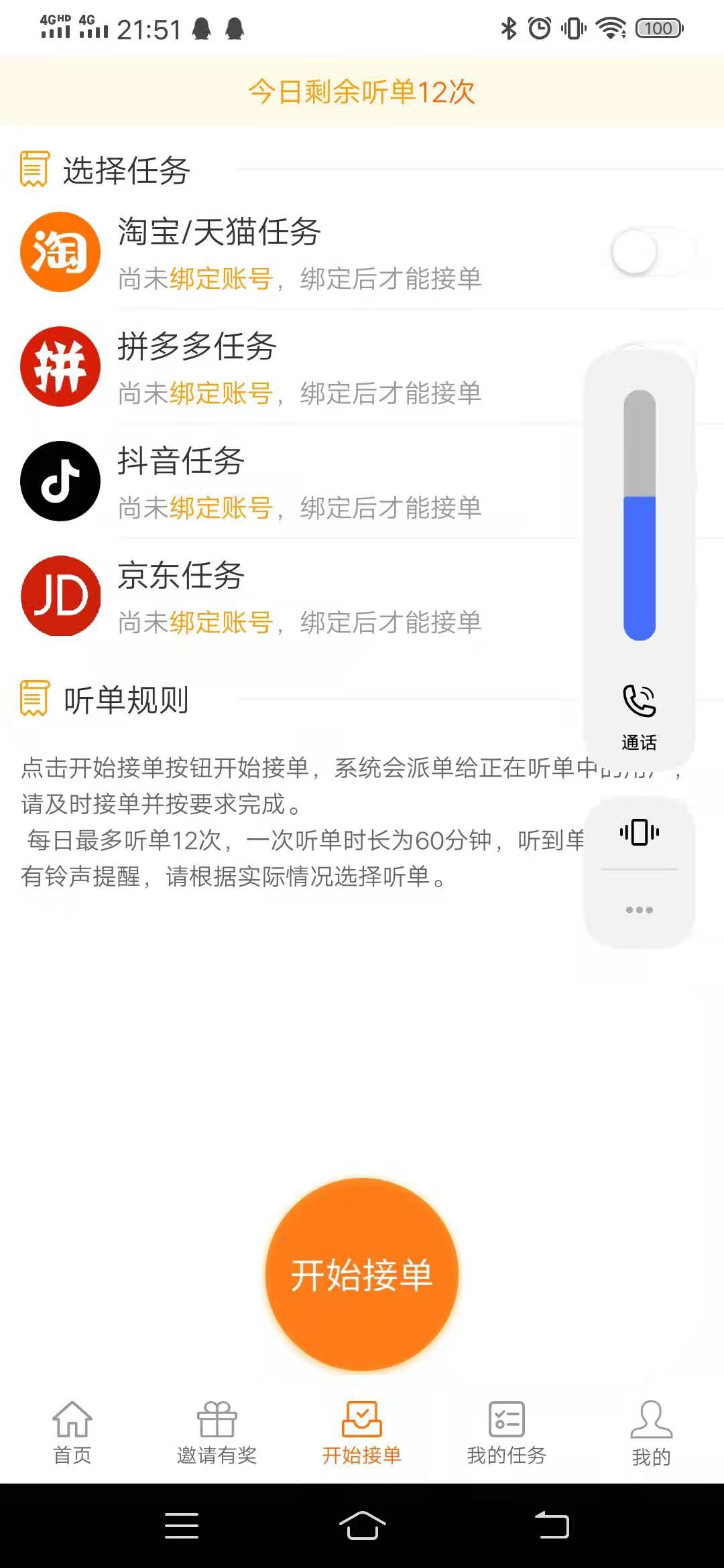Image resolution: width=724 pixels, height=1568 pixels.
Task: Tap 绑定账号 link under 京东任务
Action: tap(221, 623)
